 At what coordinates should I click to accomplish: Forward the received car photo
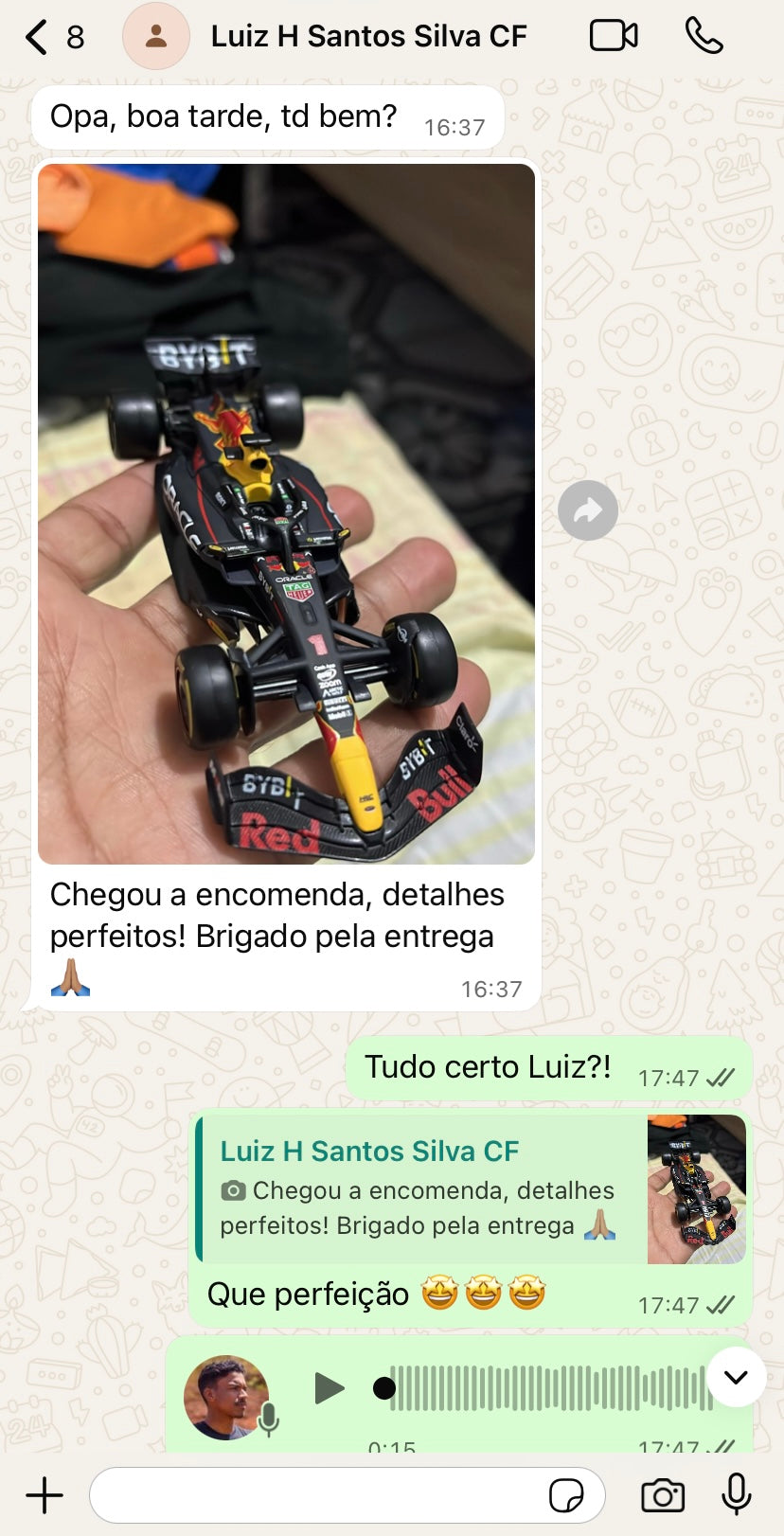[x=587, y=511]
